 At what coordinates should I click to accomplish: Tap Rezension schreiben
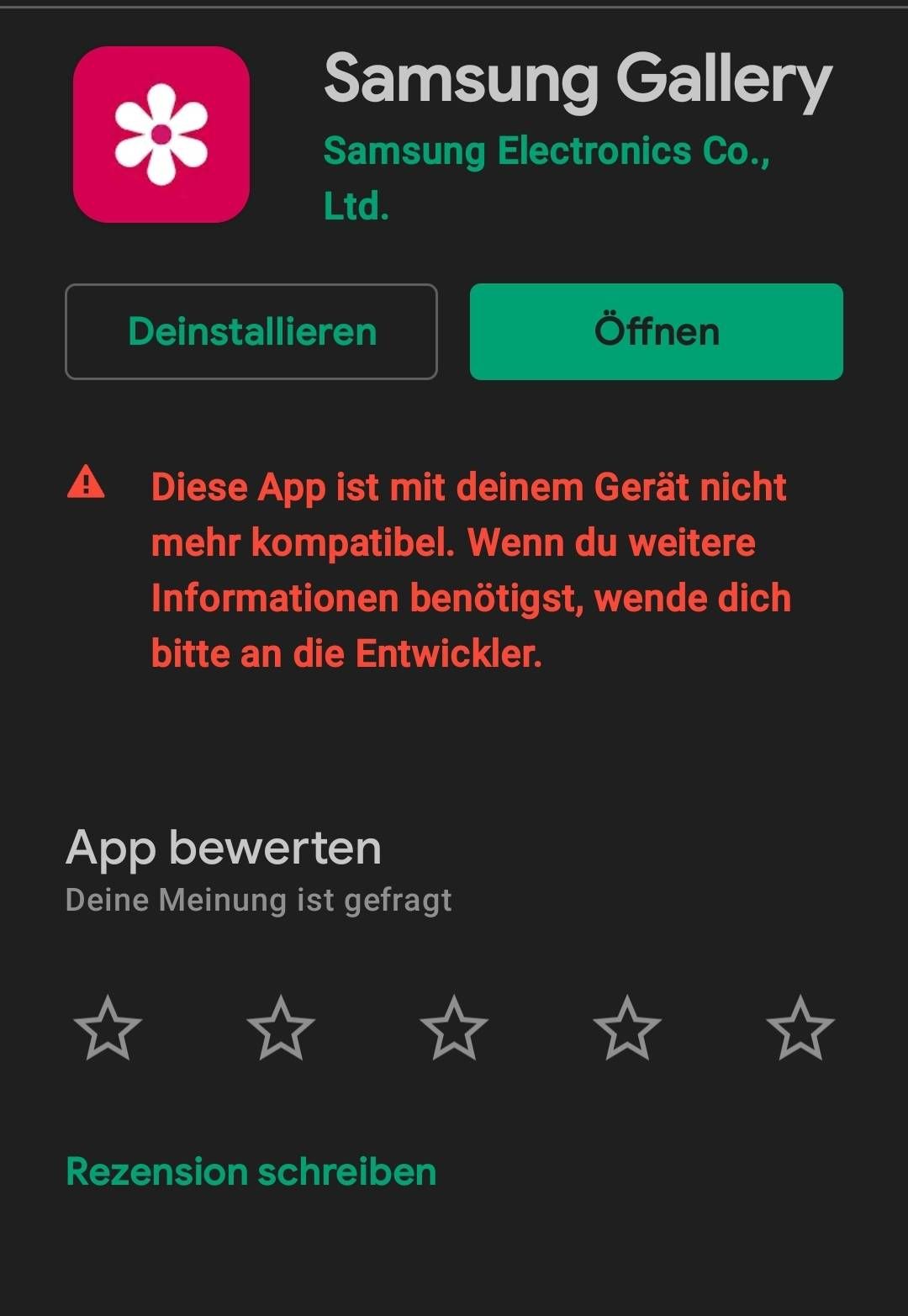click(x=251, y=1171)
